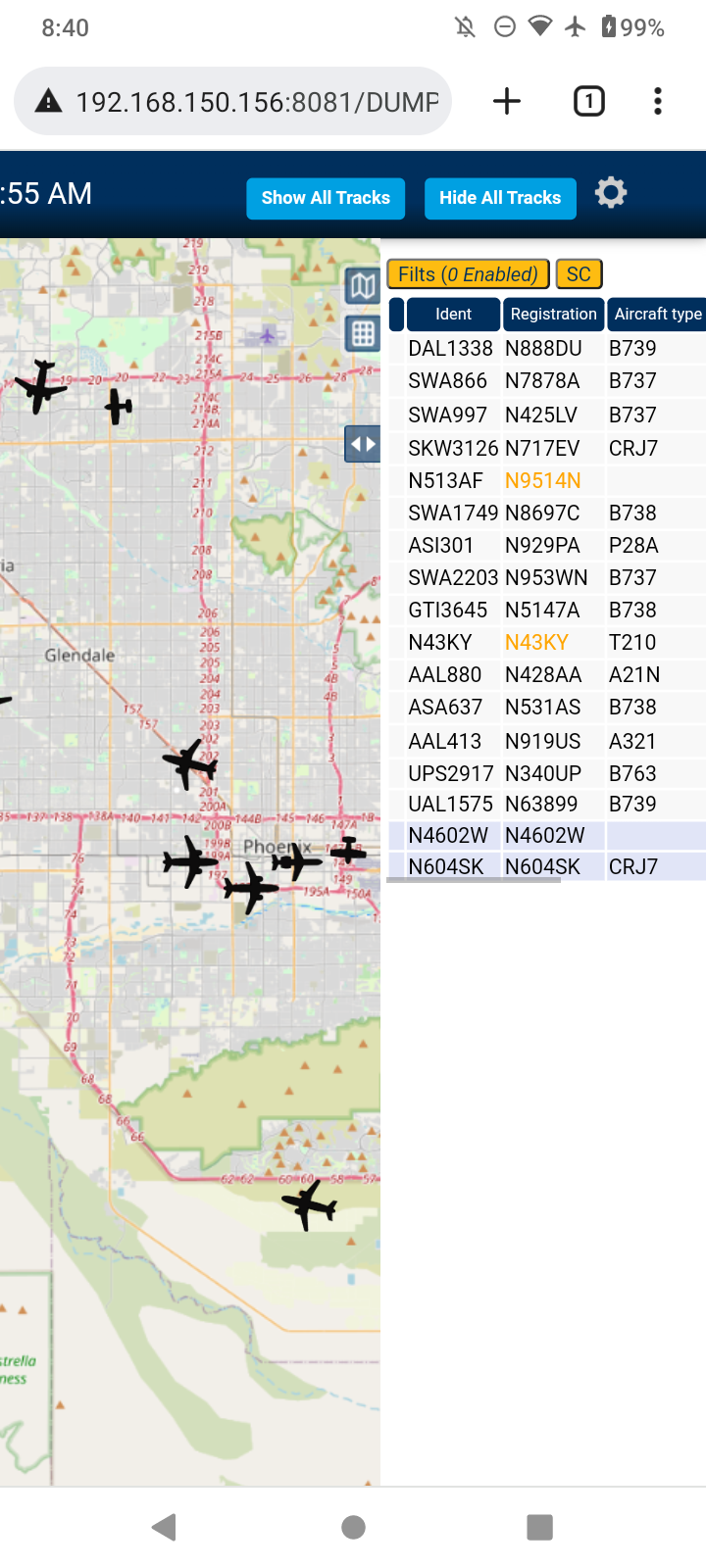This screenshot has width=706, height=1568.
Task: Sort table by Registration column
Action: (x=553, y=315)
